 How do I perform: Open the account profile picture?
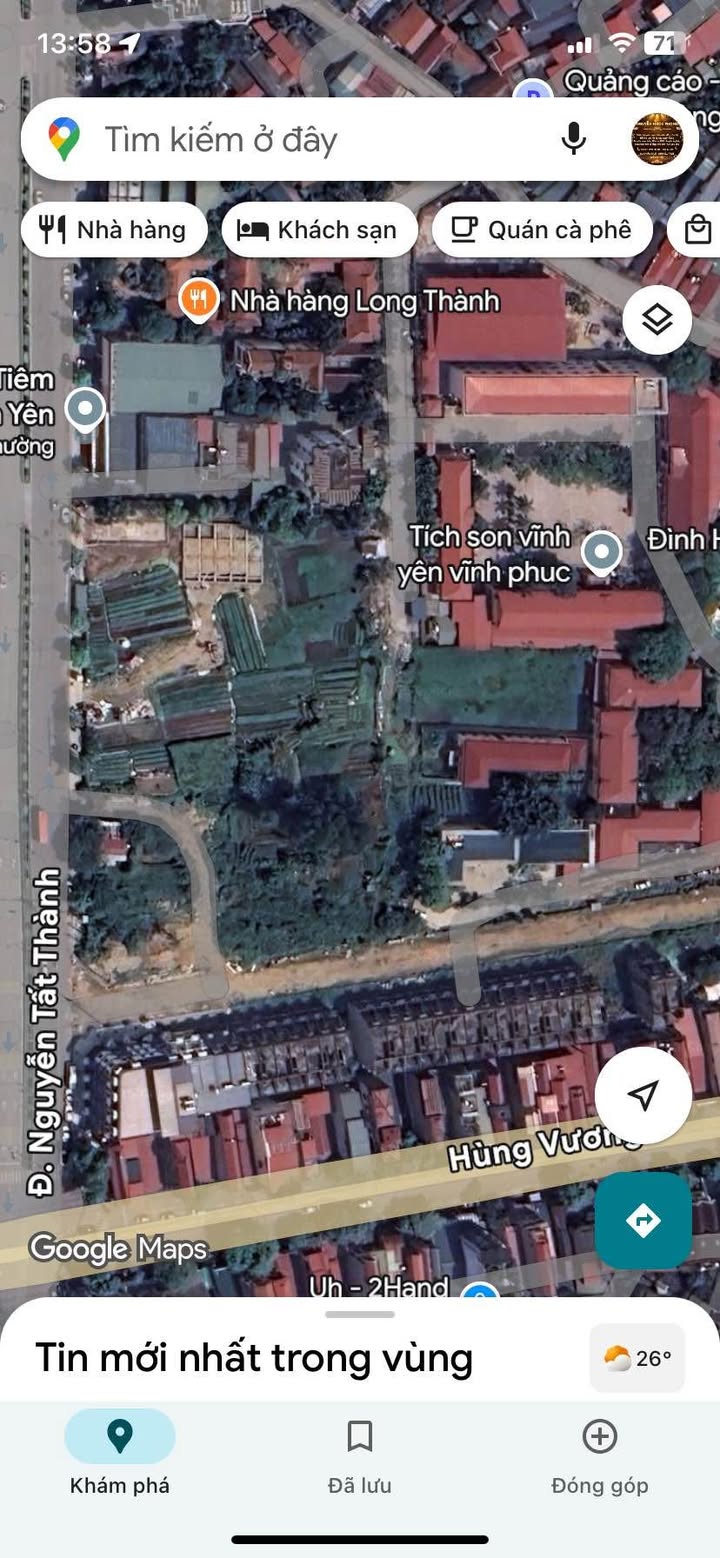(x=657, y=139)
